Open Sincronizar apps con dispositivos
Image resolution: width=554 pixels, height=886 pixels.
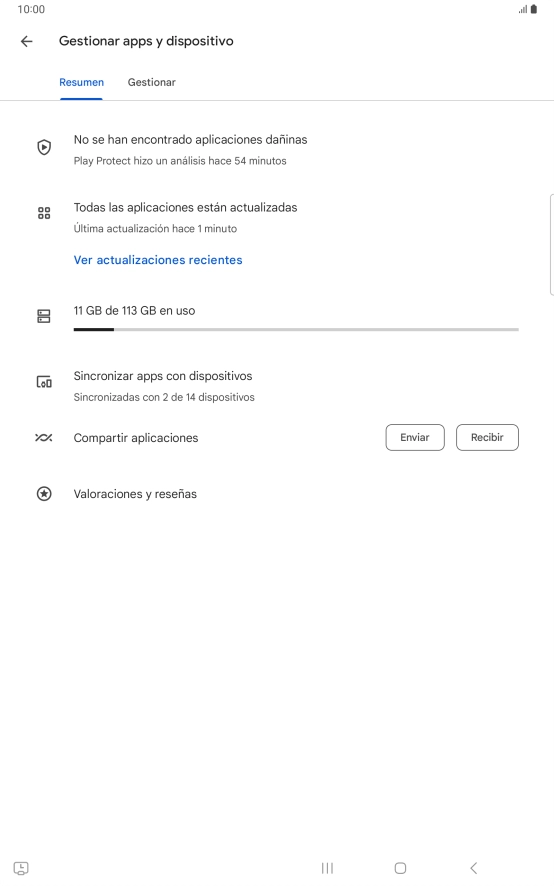tap(277, 386)
